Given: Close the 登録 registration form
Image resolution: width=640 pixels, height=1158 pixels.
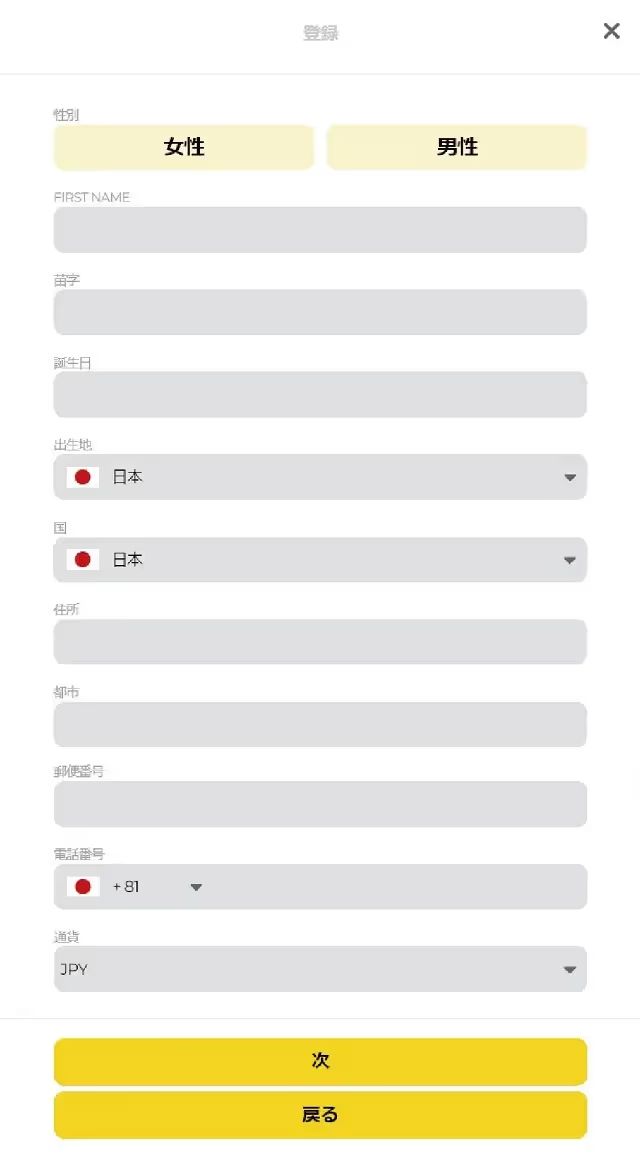Looking at the screenshot, I should (611, 31).
